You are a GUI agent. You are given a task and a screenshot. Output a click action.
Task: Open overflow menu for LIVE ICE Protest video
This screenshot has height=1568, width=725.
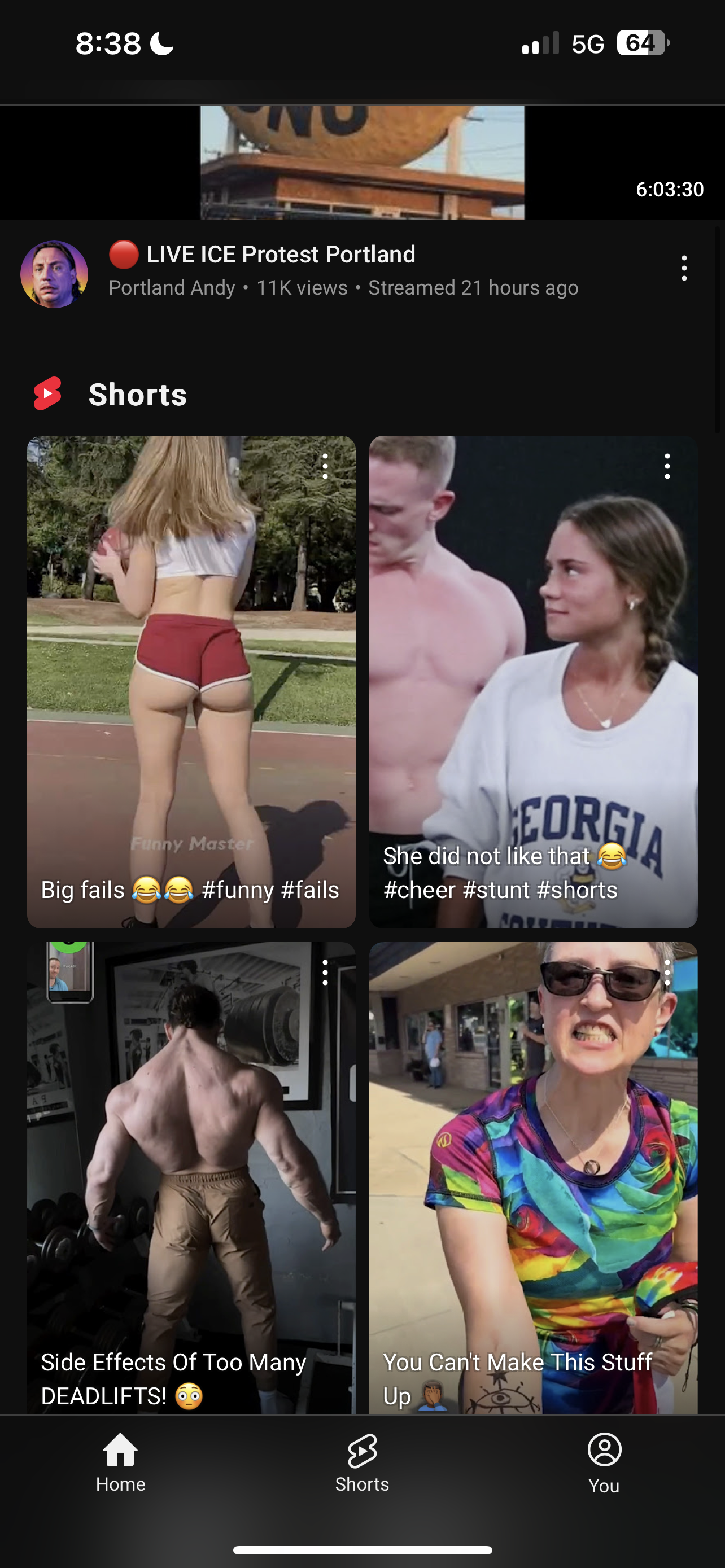(x=684, y=269)
